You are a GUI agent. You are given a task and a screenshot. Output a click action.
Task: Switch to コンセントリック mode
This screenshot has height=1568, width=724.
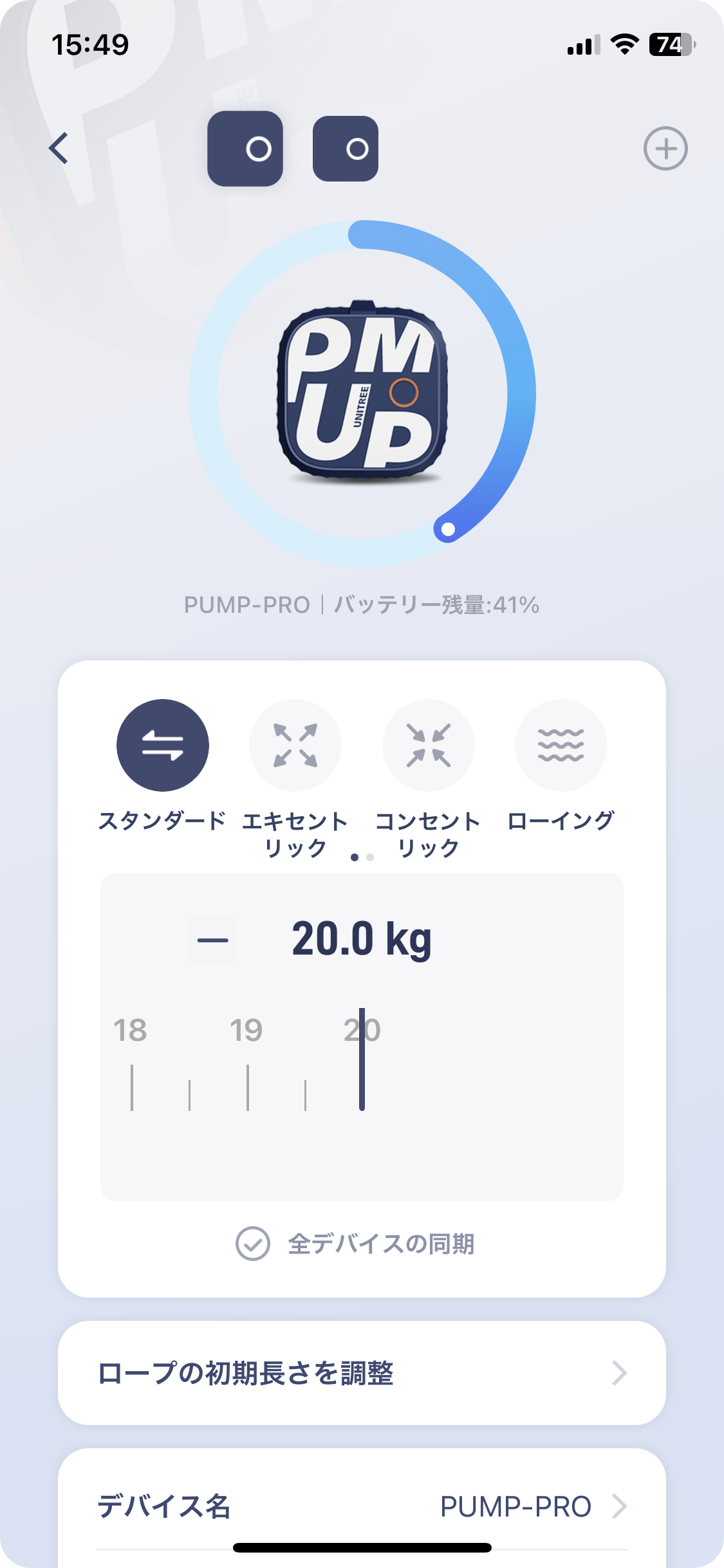click(429, 745)
